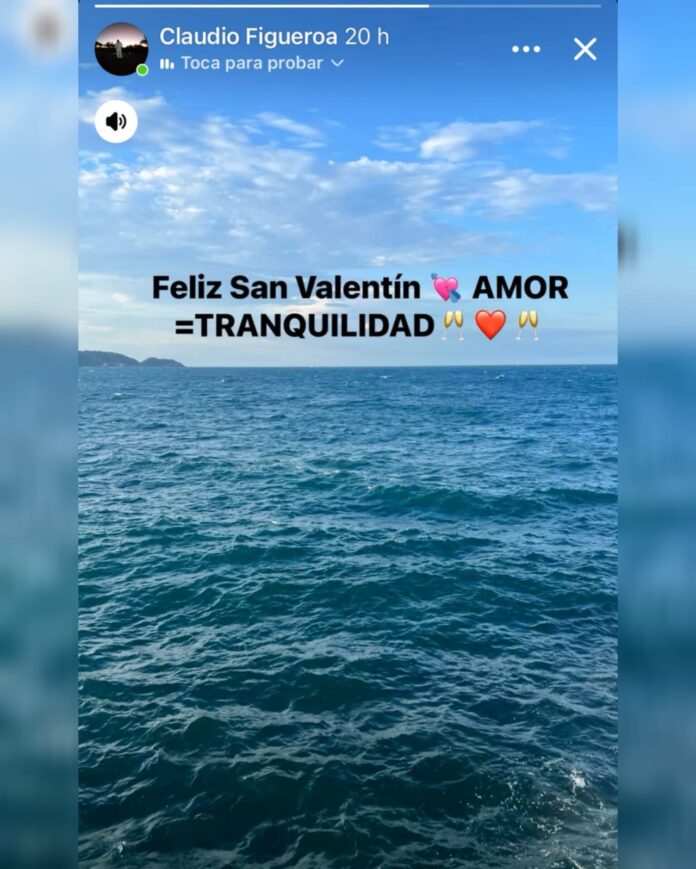Mute the story sound
The height and width of the screenshot is (869, 696).
click(x=116, y=122)
